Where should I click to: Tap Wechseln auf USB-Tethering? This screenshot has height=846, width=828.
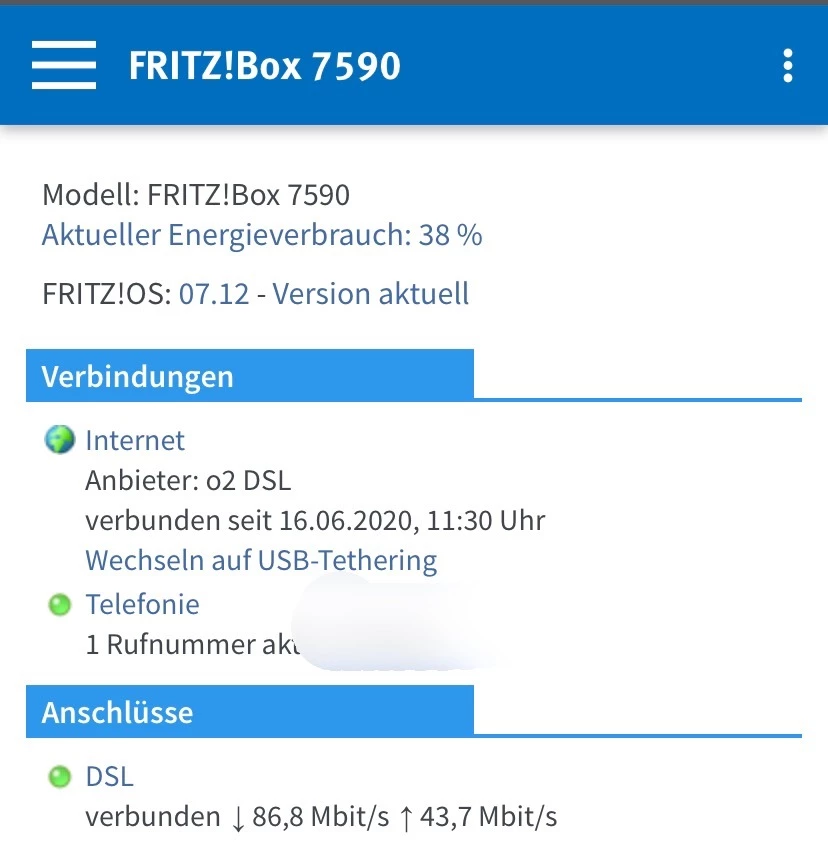click(261, 560)
